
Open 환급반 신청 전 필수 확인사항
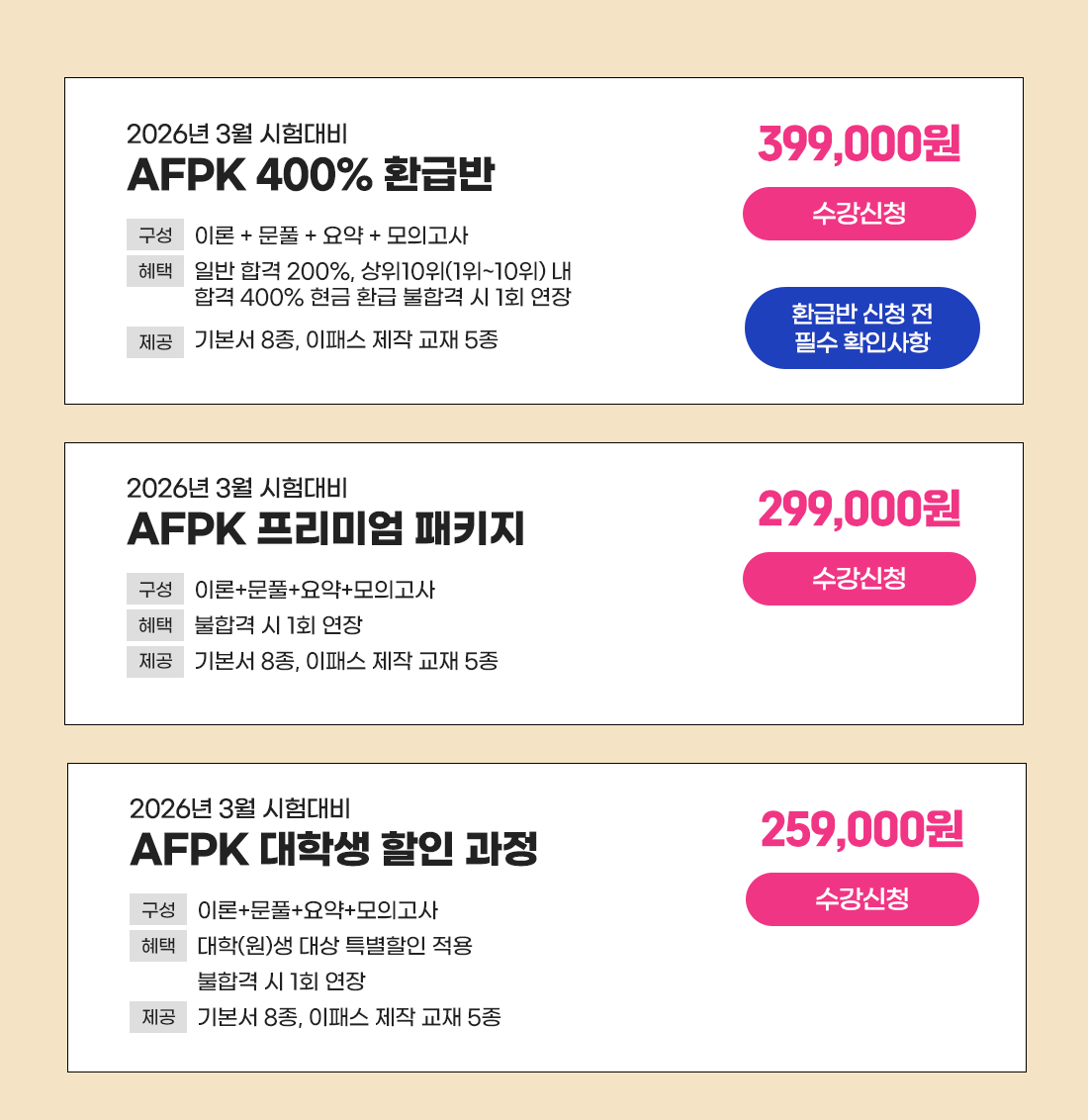click(861, 327)
